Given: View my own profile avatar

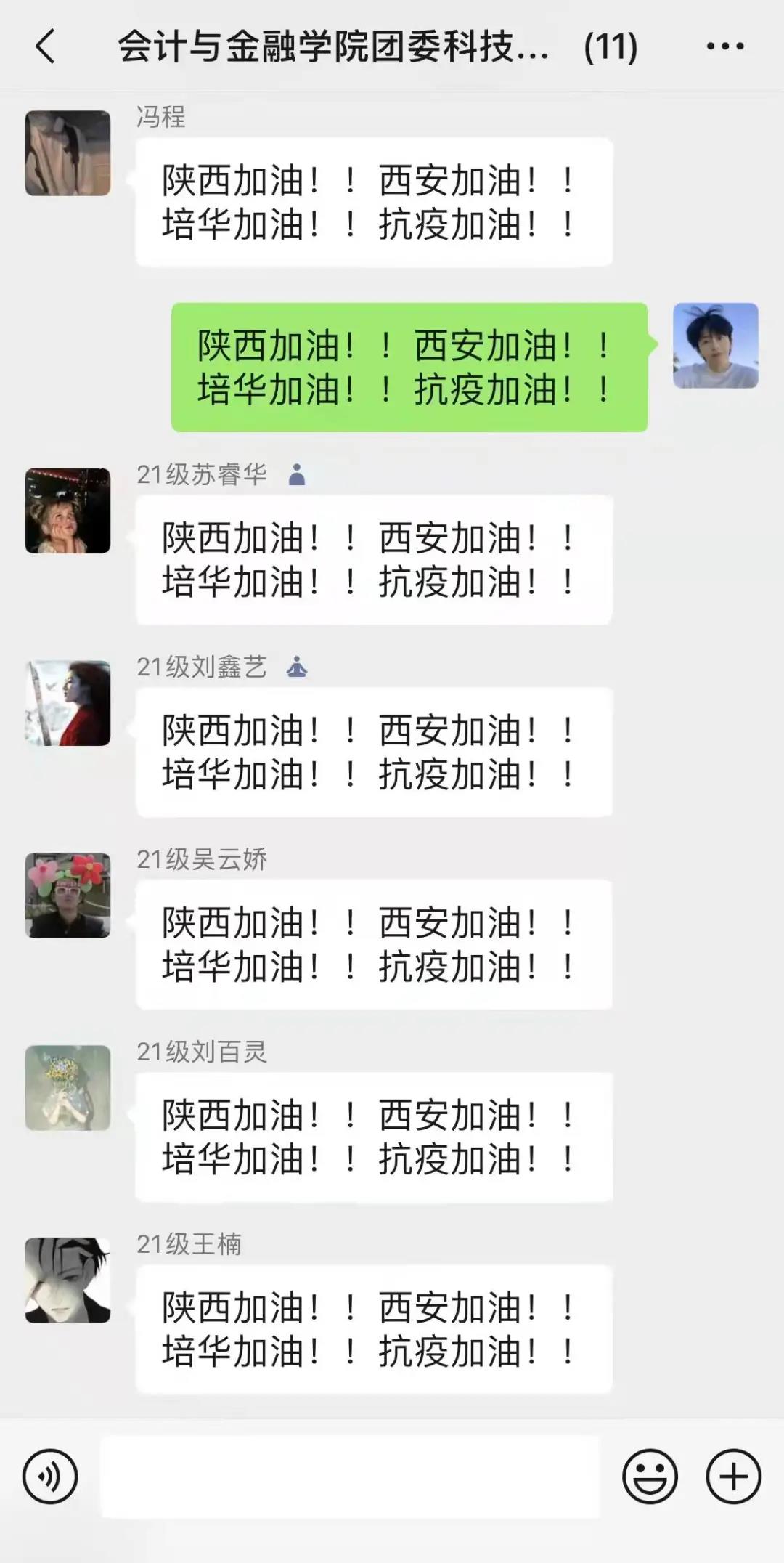Looking at the screenshot, I should tap(715, 346).
